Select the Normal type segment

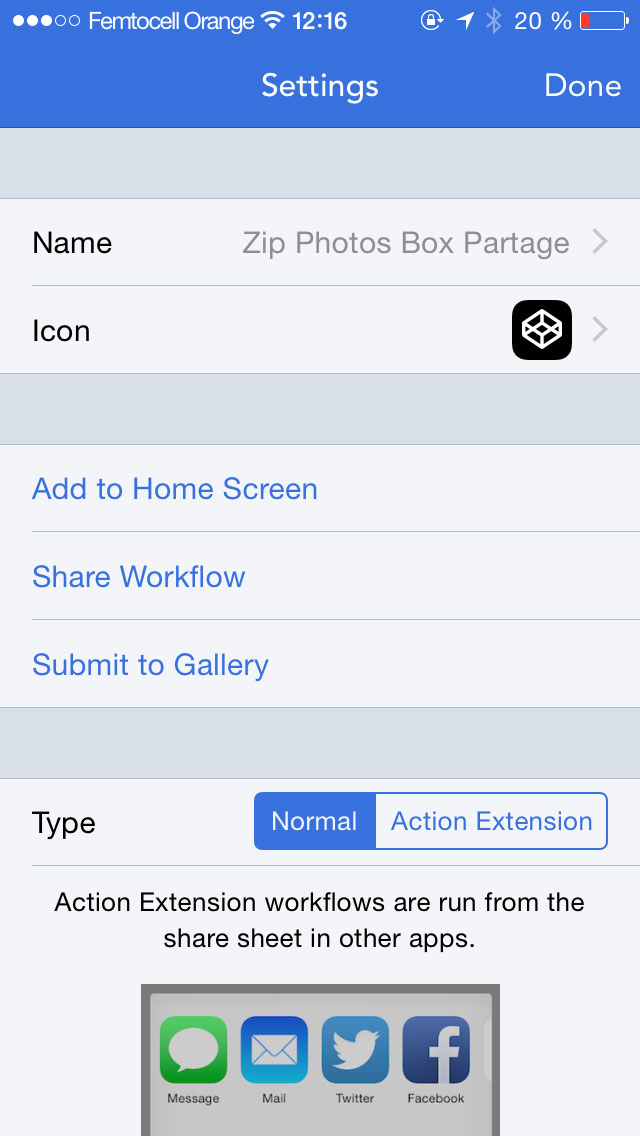315,821
